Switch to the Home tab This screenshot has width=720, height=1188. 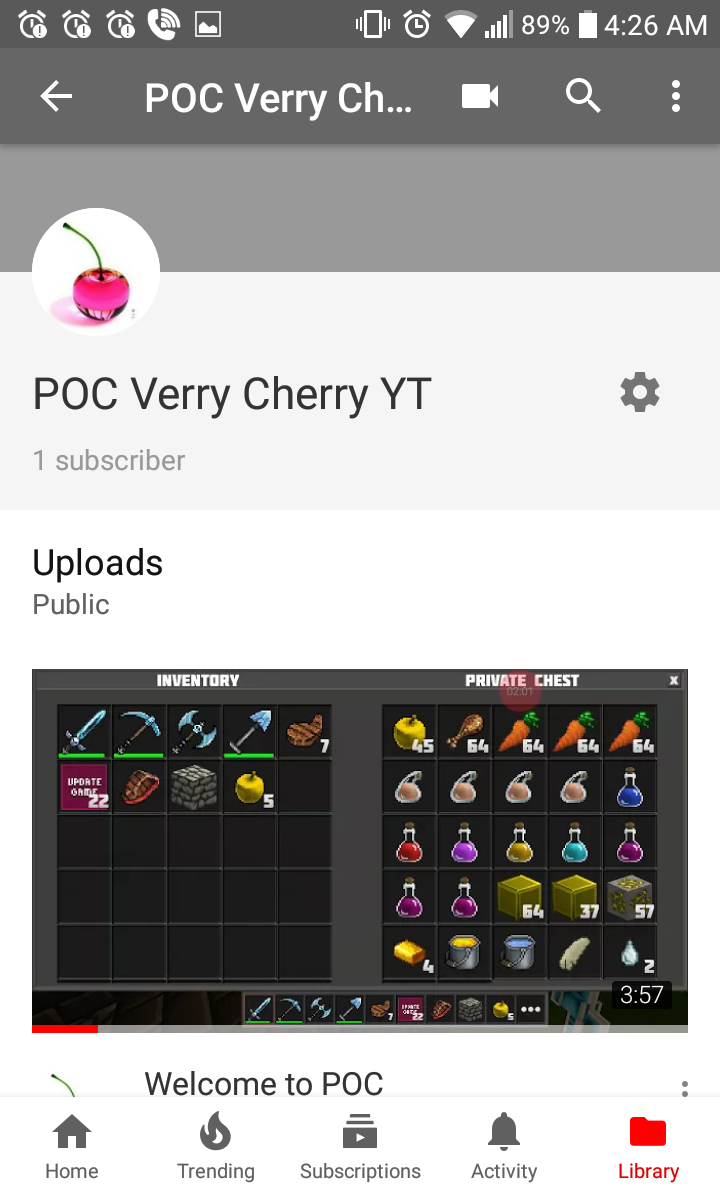[72, 1145]
